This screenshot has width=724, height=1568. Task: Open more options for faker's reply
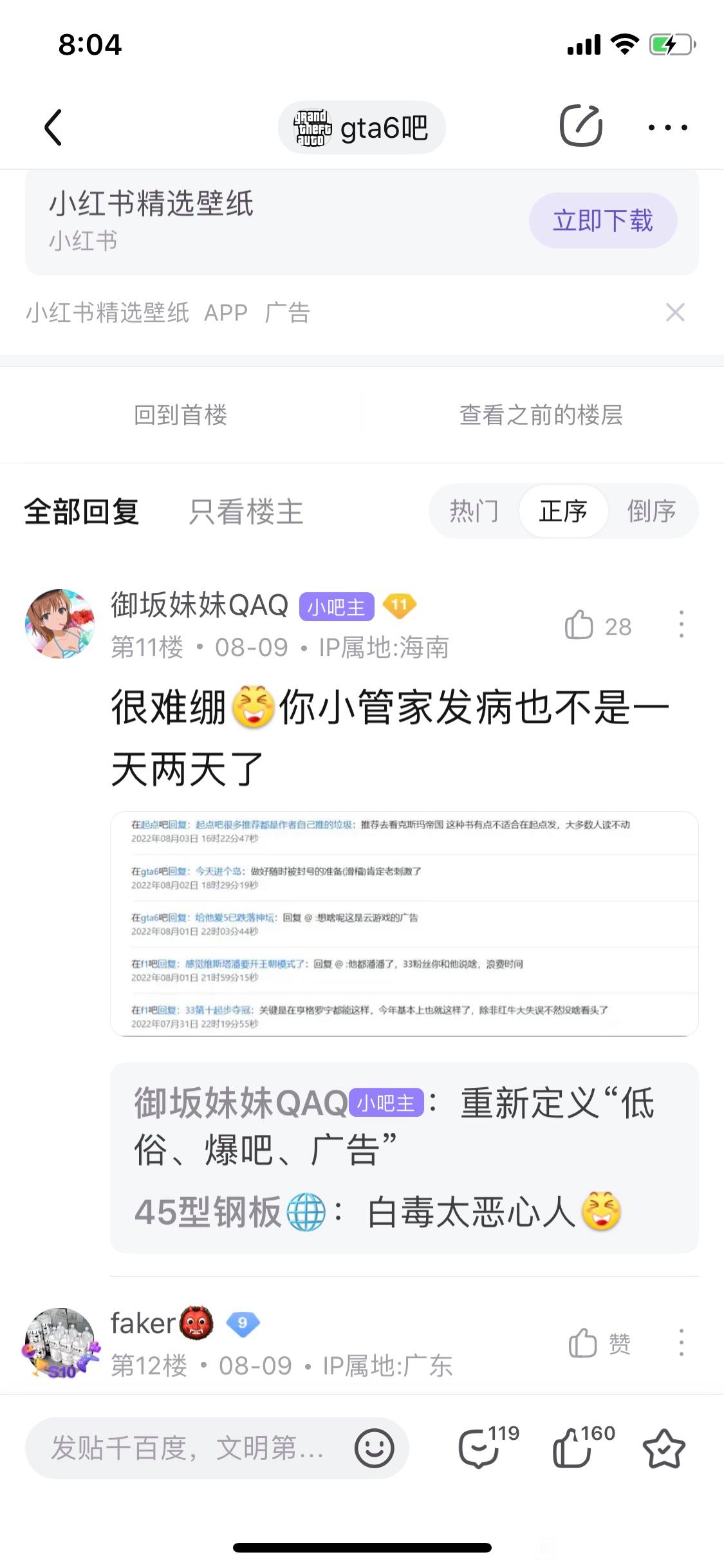click(x=681, y=1343)
